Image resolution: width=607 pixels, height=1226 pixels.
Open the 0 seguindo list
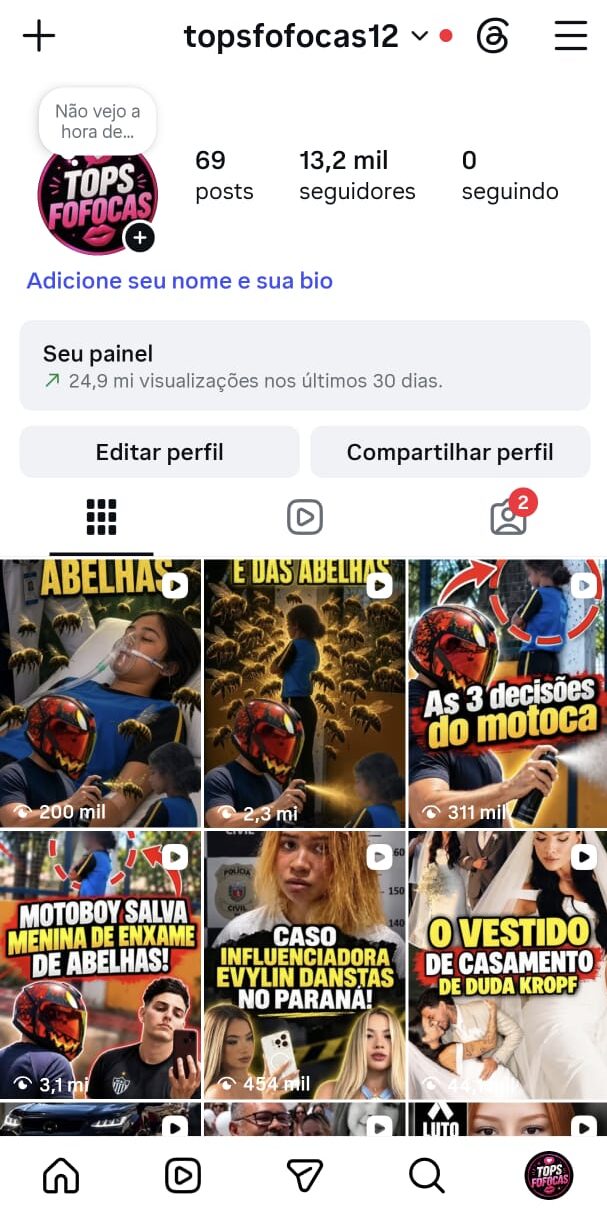(510, 175)
